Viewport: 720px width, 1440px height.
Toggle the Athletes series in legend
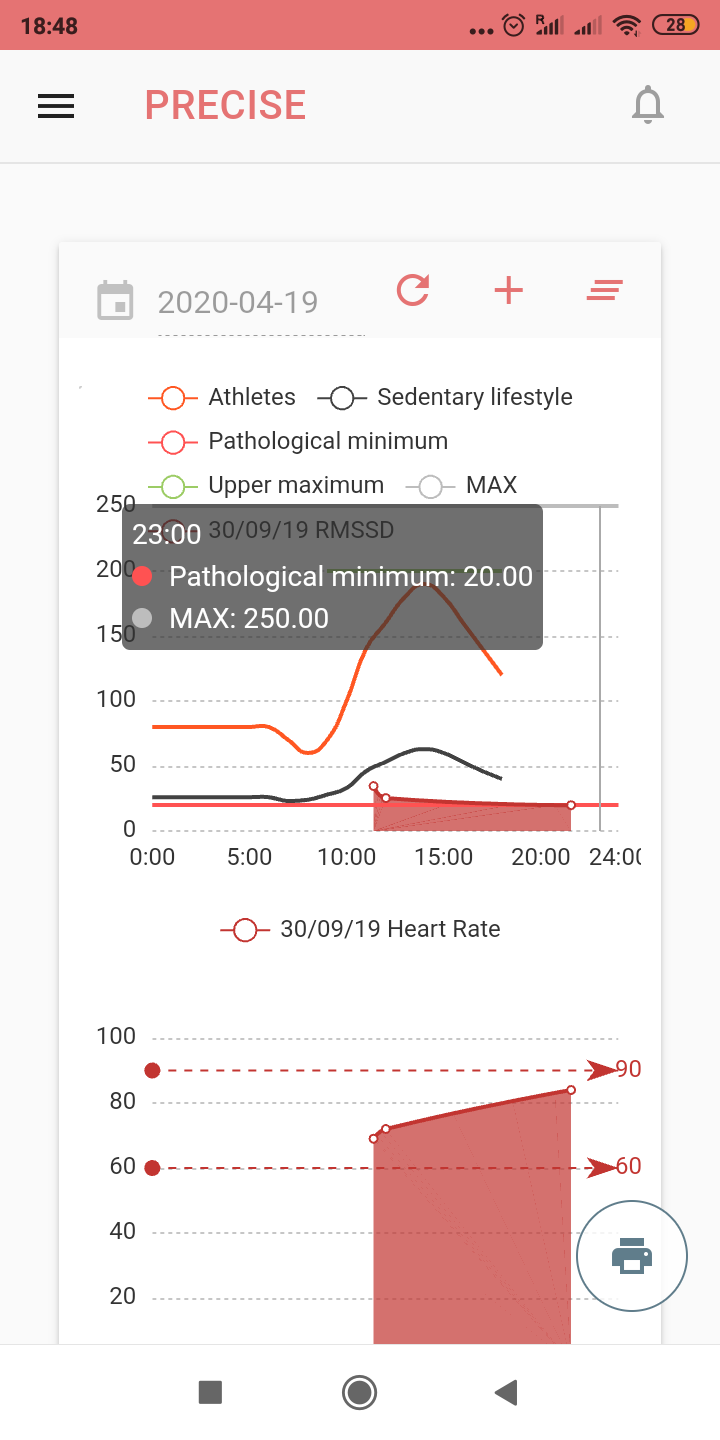point(223,397)
